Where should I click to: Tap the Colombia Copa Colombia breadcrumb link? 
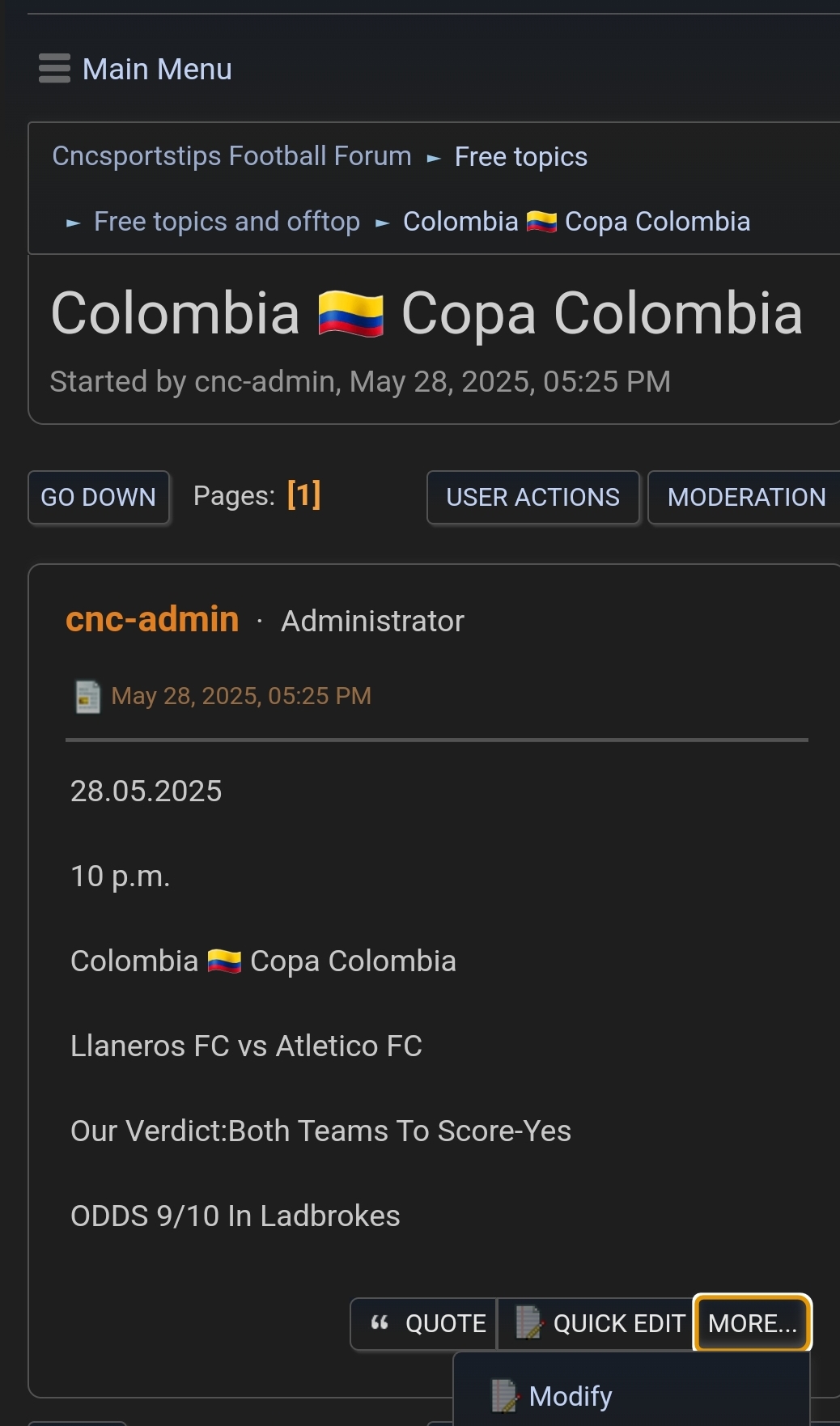(x=576, y=221)
